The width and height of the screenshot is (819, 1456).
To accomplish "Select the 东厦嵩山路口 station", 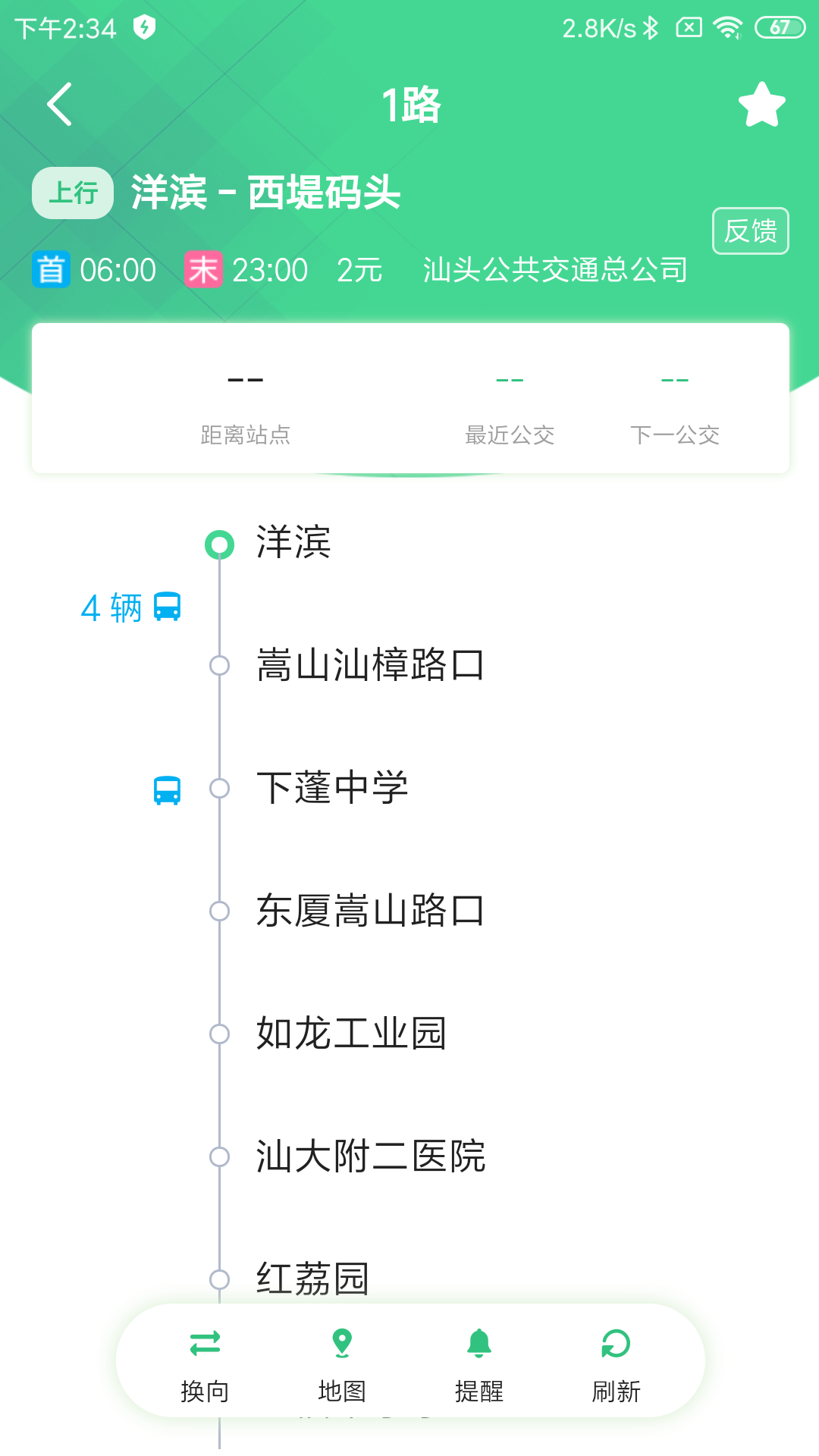I will click(369, 911).
